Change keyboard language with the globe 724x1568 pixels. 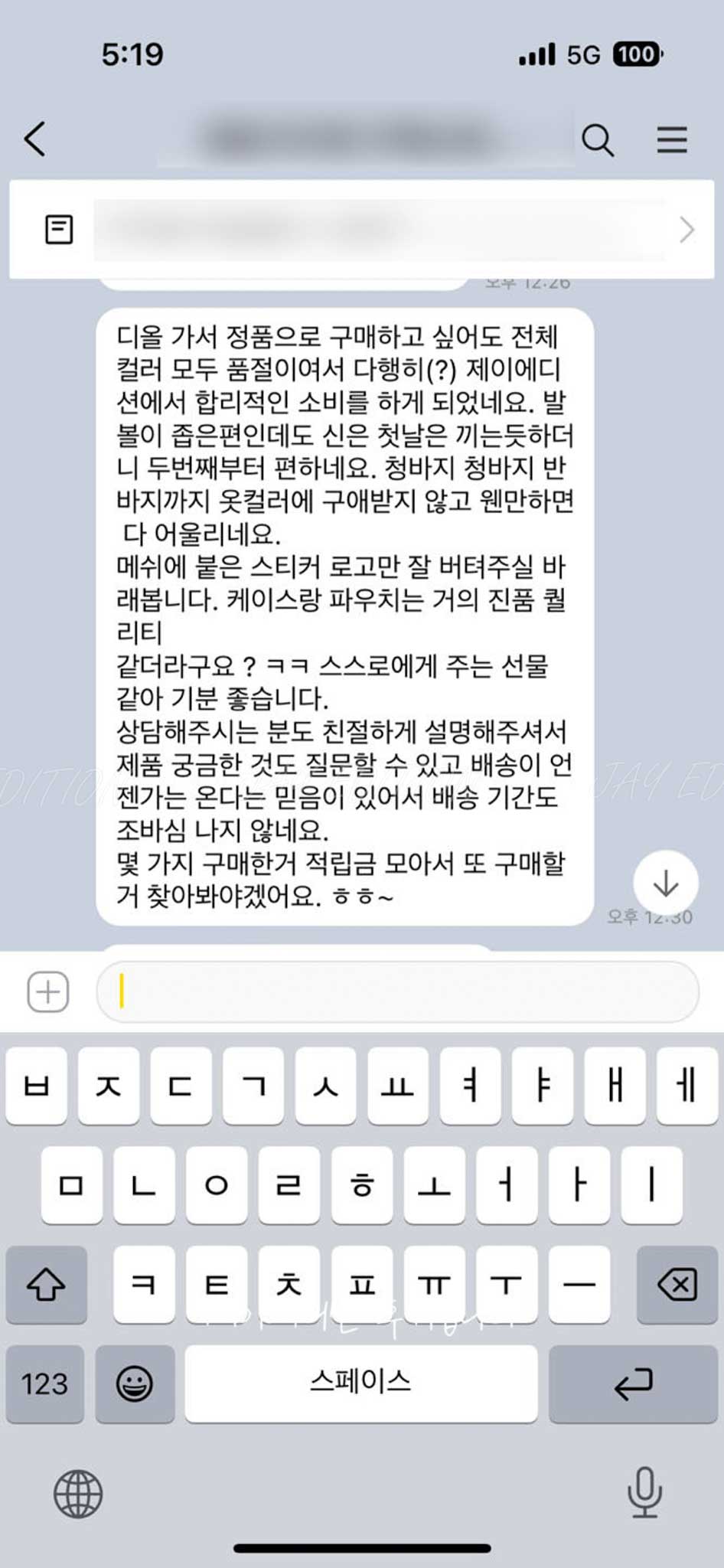(x=78, y=1494)
